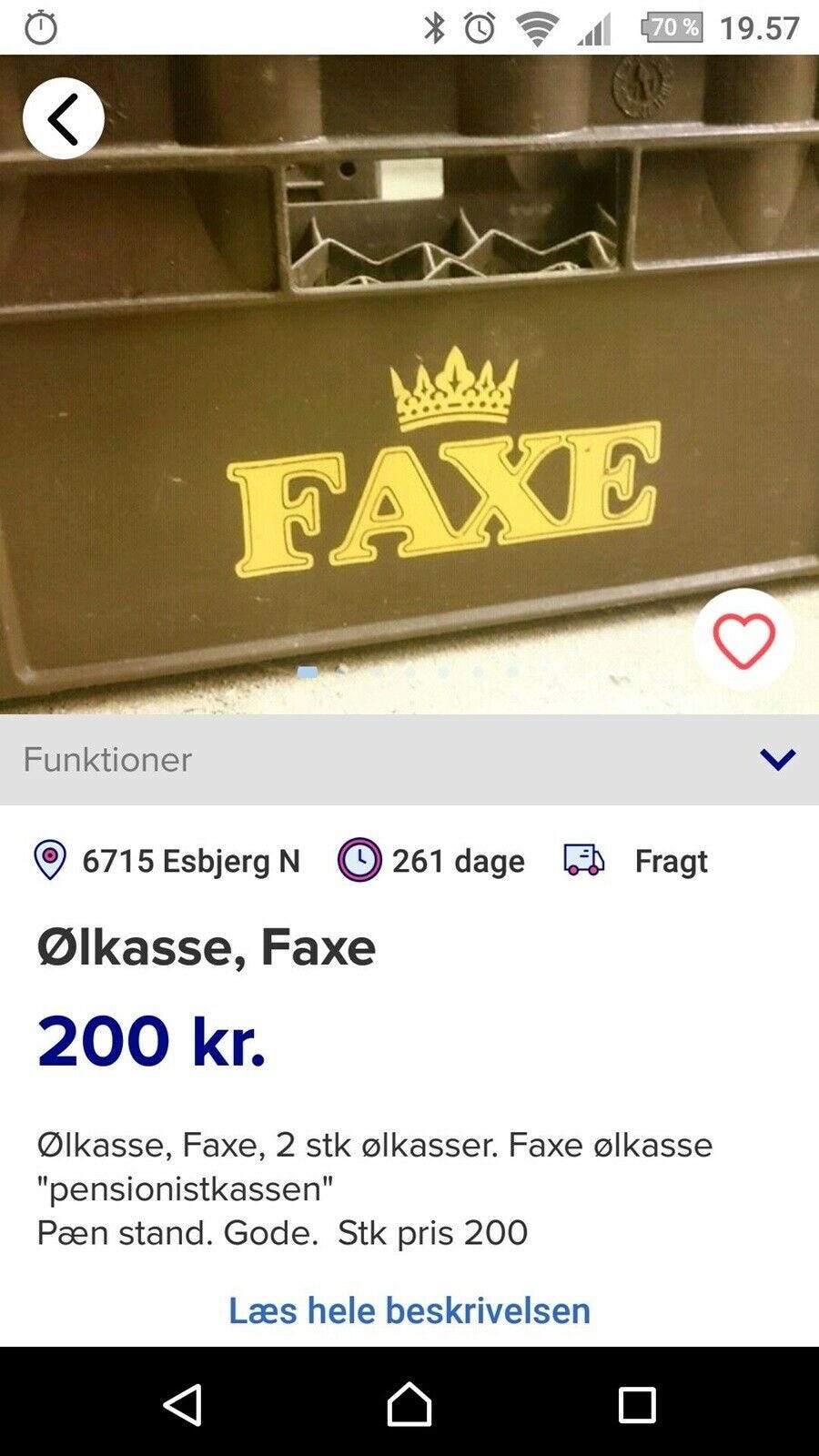The height and width of the screenshot is (1456, 819).
Task: Tap the Wi-Fi indicator in the status bar
Action: tap(537, 28)
